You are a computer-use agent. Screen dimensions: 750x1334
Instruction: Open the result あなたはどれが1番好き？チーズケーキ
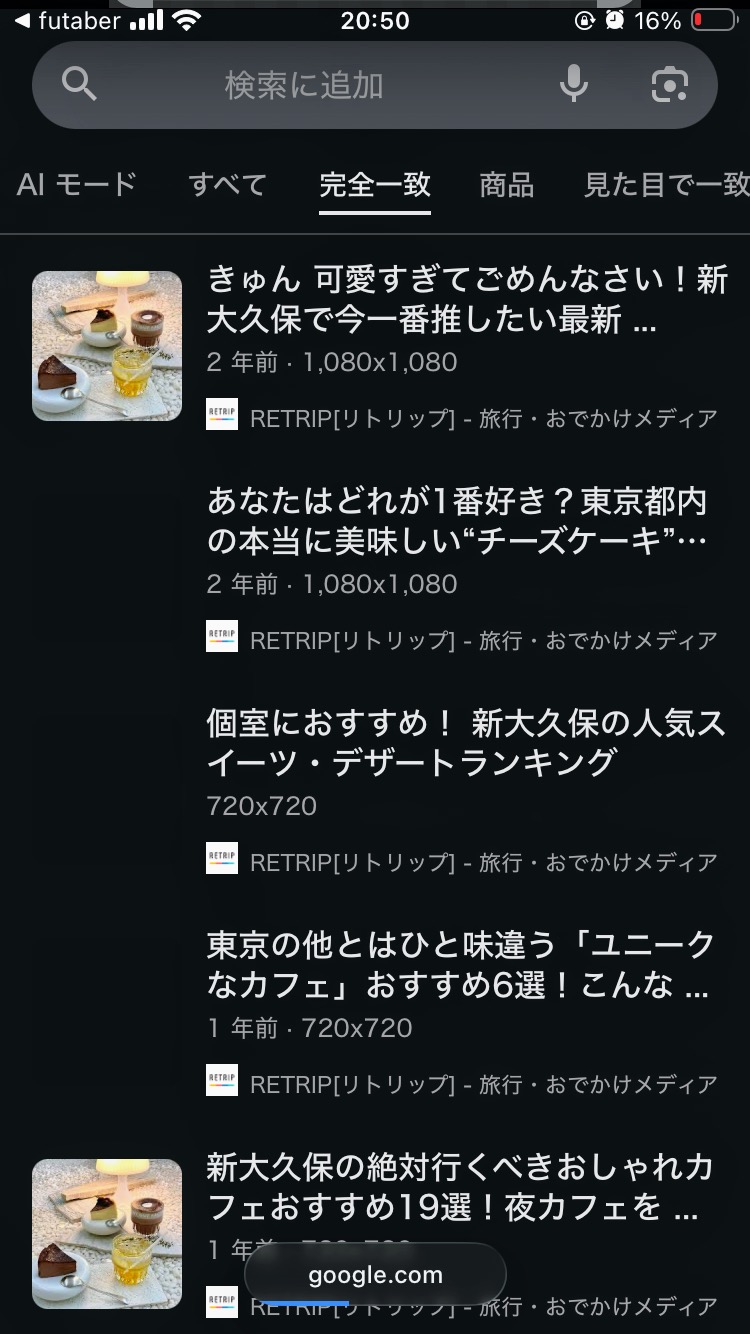pyautogui.click(x=457, y=521)
